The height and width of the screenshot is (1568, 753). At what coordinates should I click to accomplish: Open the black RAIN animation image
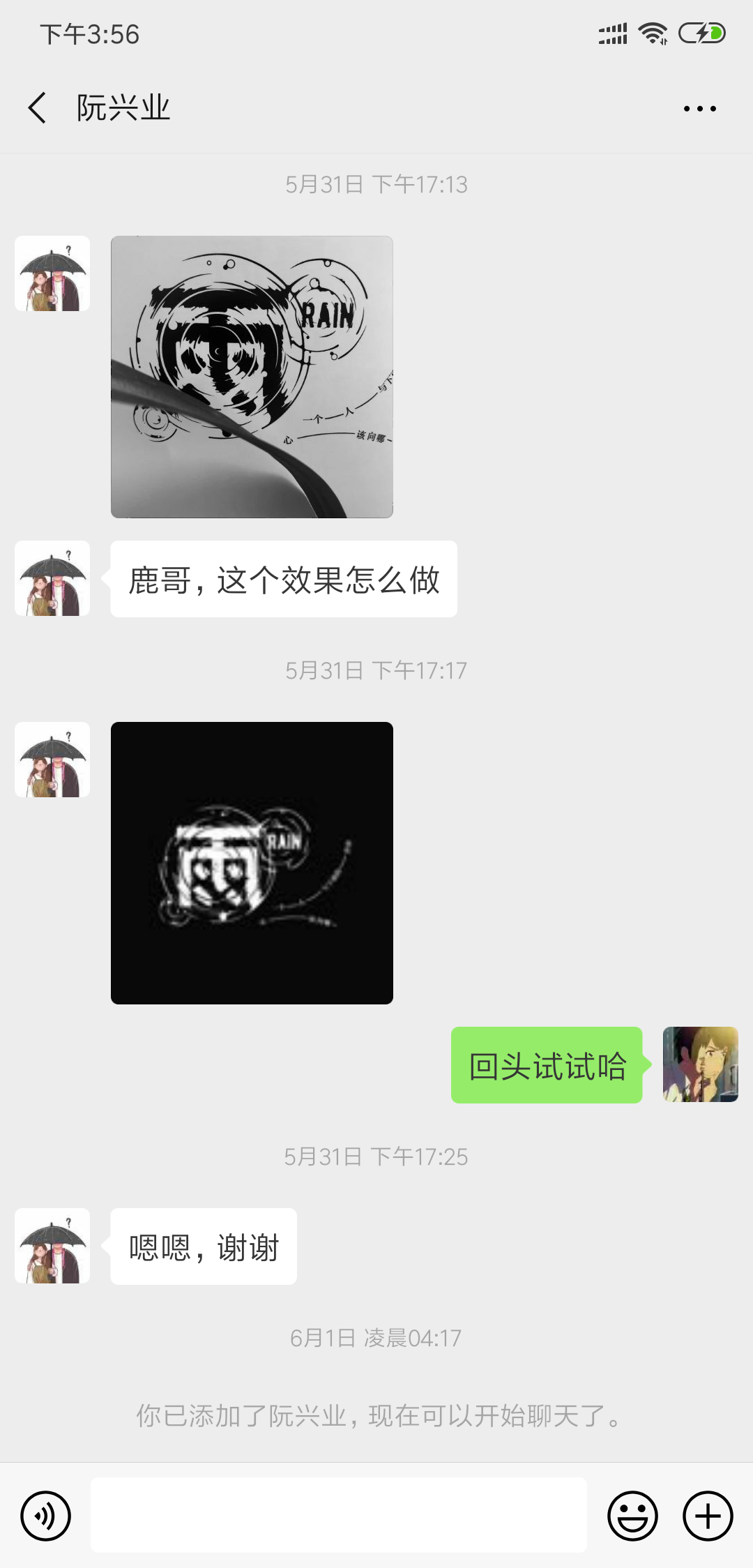point(252,863)
